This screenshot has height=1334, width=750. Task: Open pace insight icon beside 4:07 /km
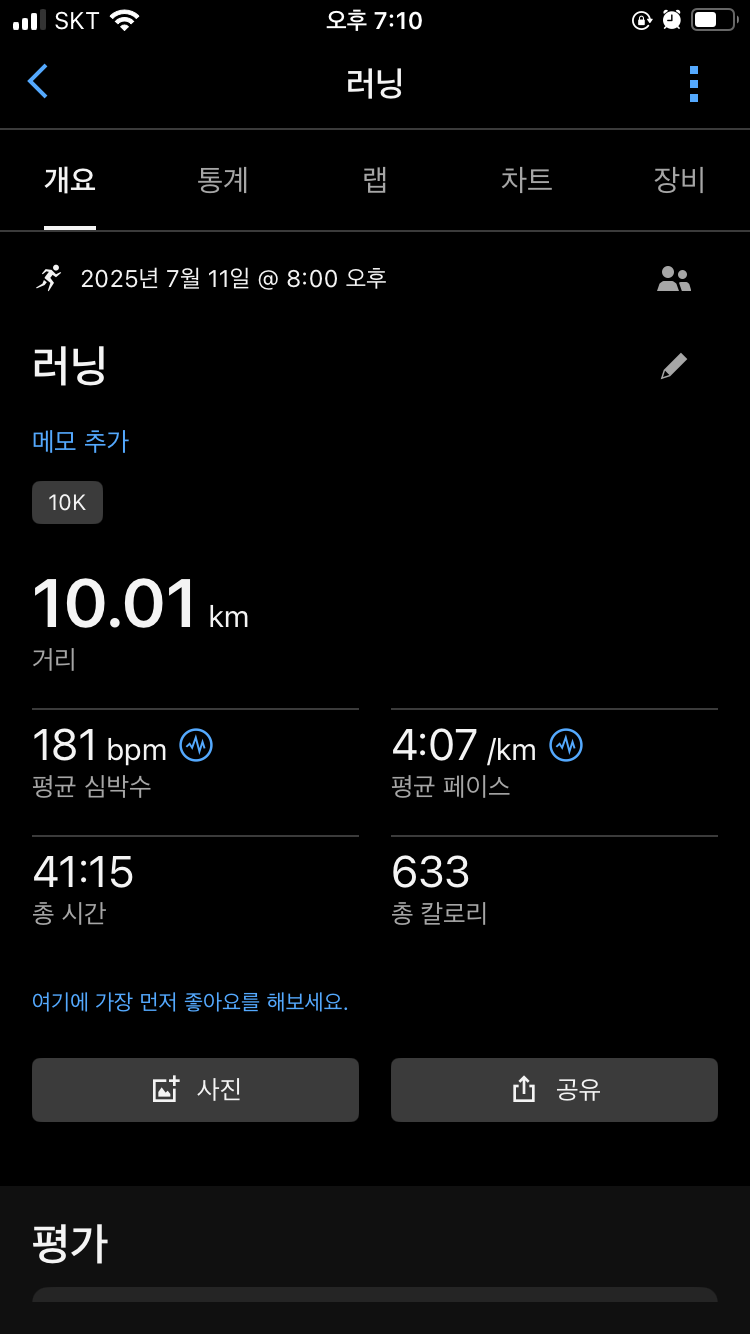pyautogui.click(x=566, y=745)
